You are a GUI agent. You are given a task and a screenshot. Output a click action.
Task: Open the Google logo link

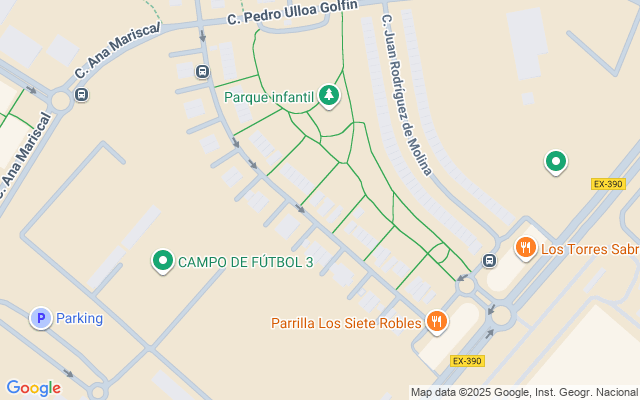33,388
